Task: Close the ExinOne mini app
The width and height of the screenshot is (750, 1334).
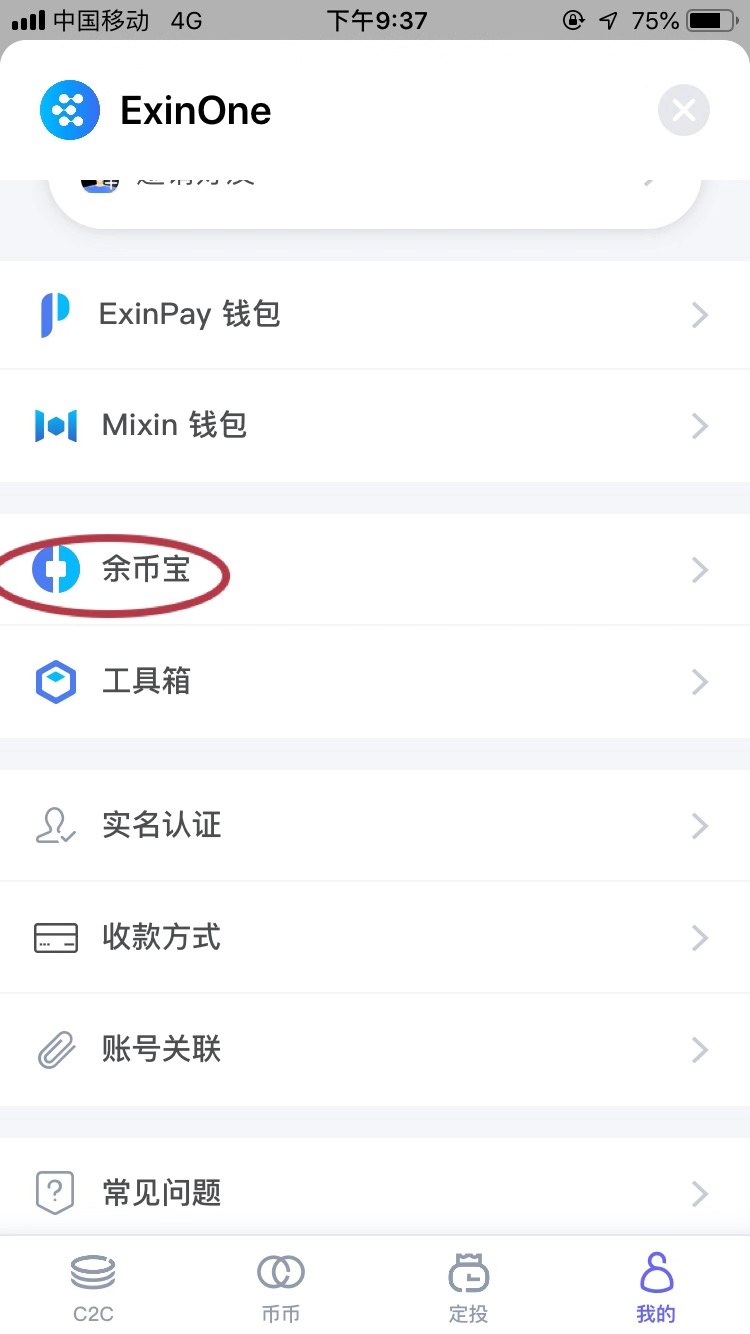Action: click(x=684, y=110)
